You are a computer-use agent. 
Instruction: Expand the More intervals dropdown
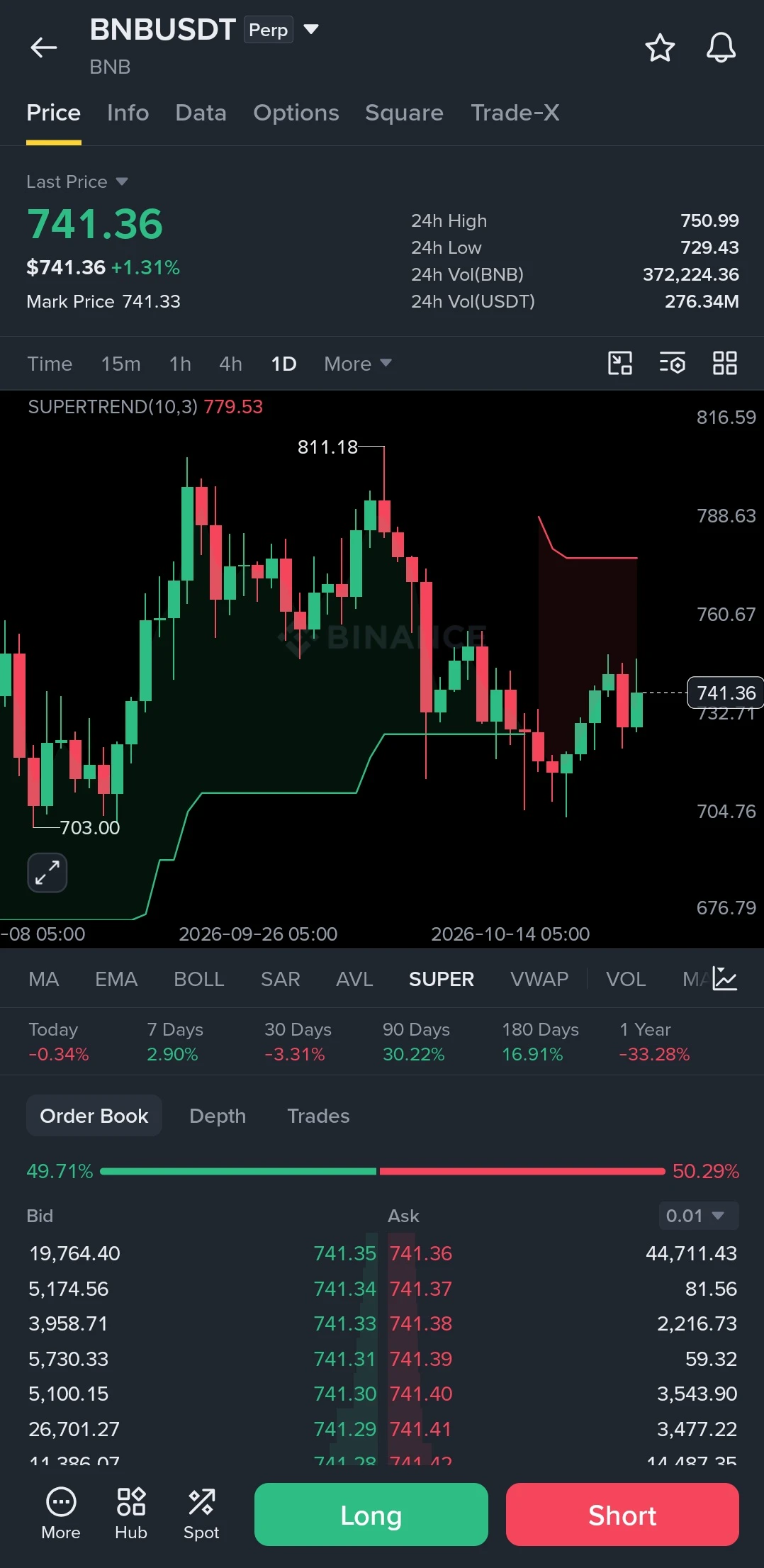tap(357, 364)
